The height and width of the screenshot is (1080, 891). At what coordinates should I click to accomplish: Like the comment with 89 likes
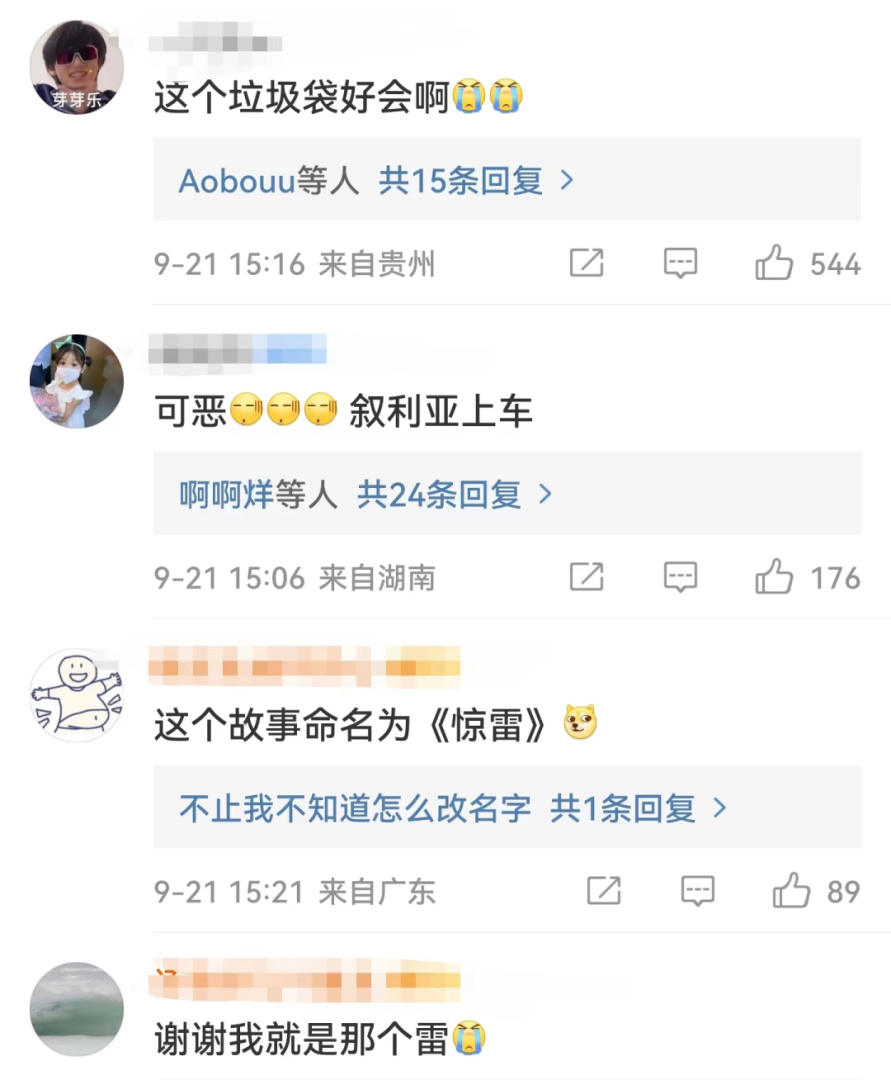(791, 891)
